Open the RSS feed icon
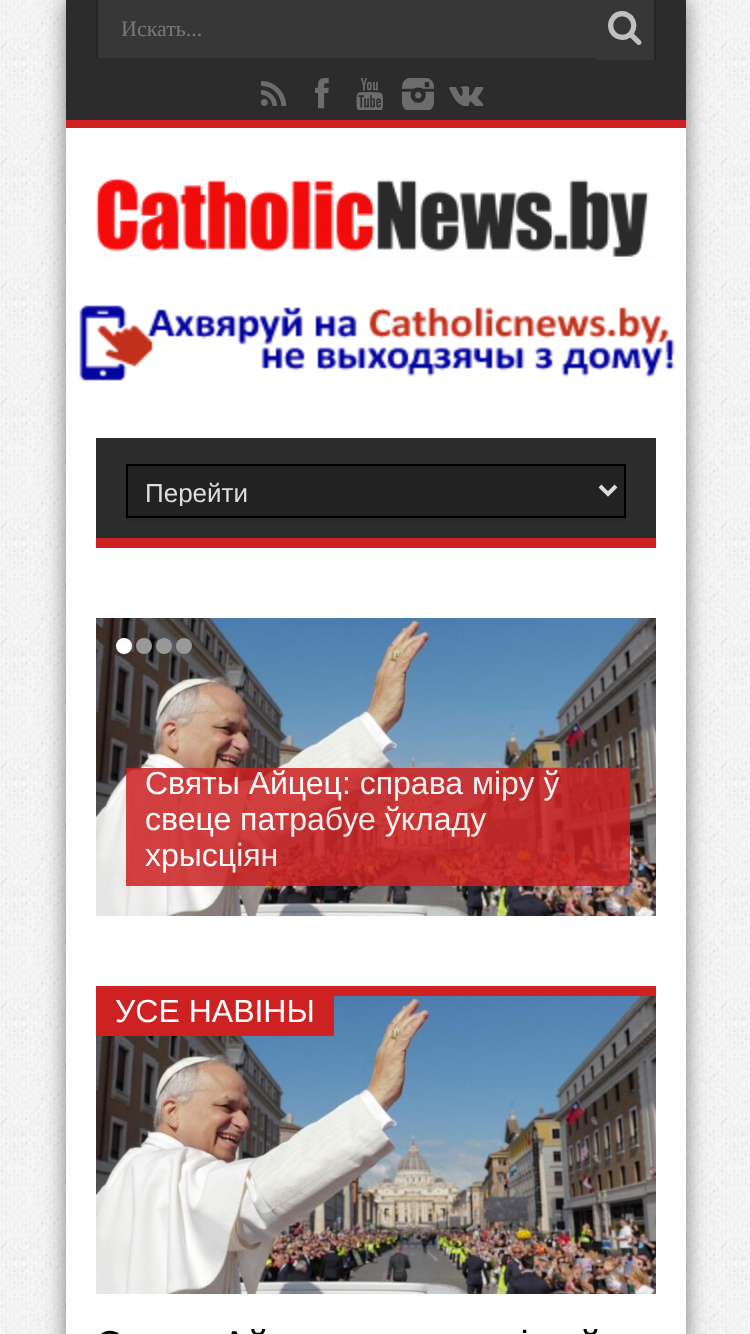The image size is (750, 1334). 273,94
